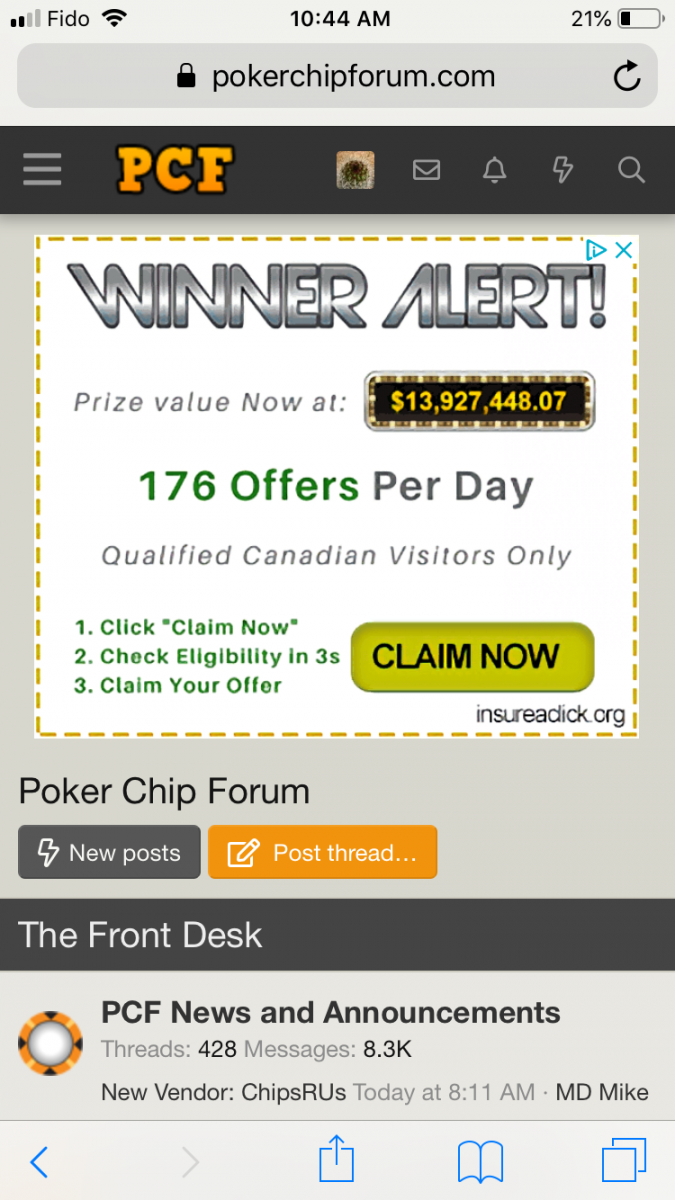Start a new thread with Post thread
Image resolution: width=675 pixels, height=1200 pixels.
pyautogui.click(x=322, y=853)
